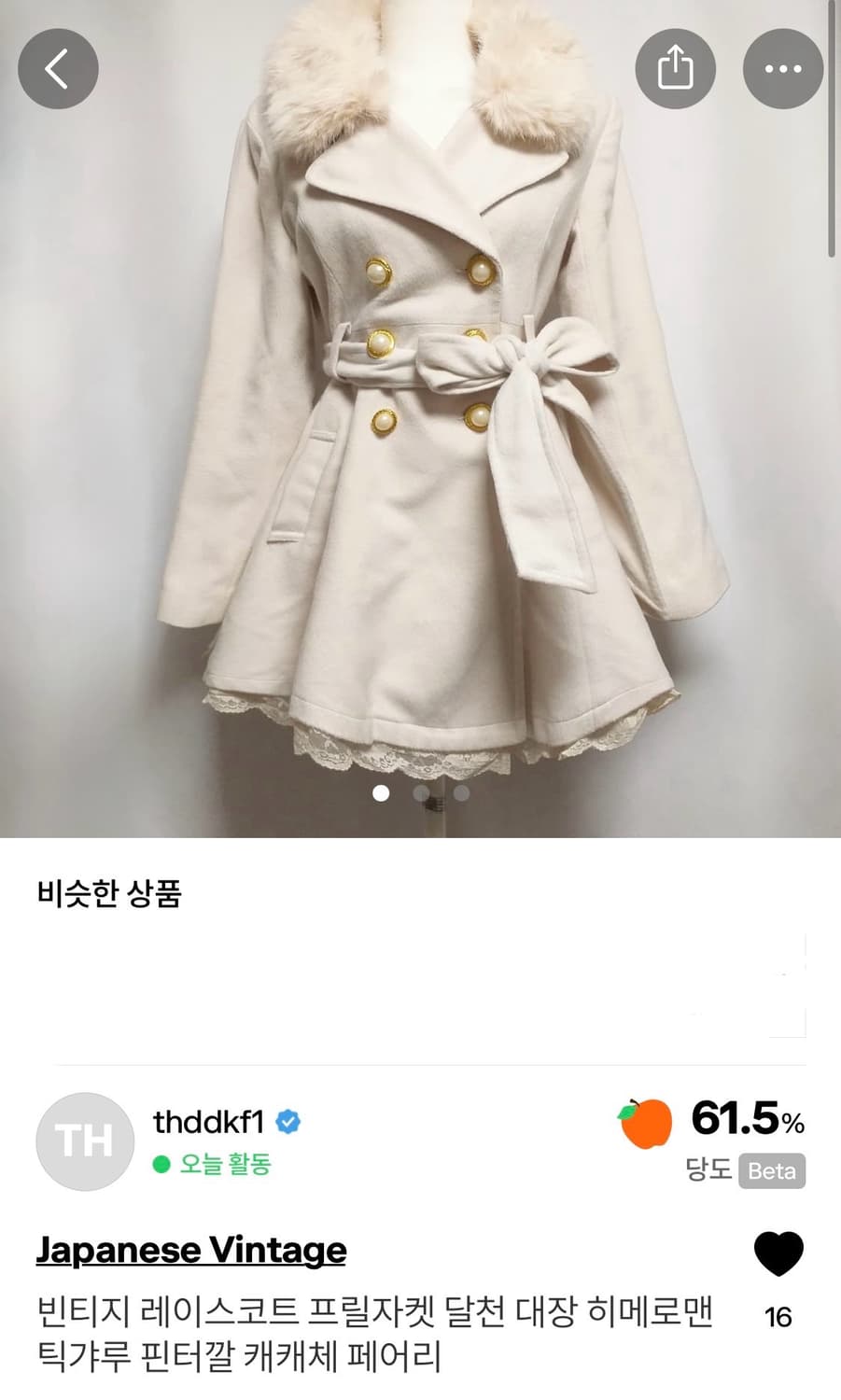Tap the share icon

pos(676,68)
